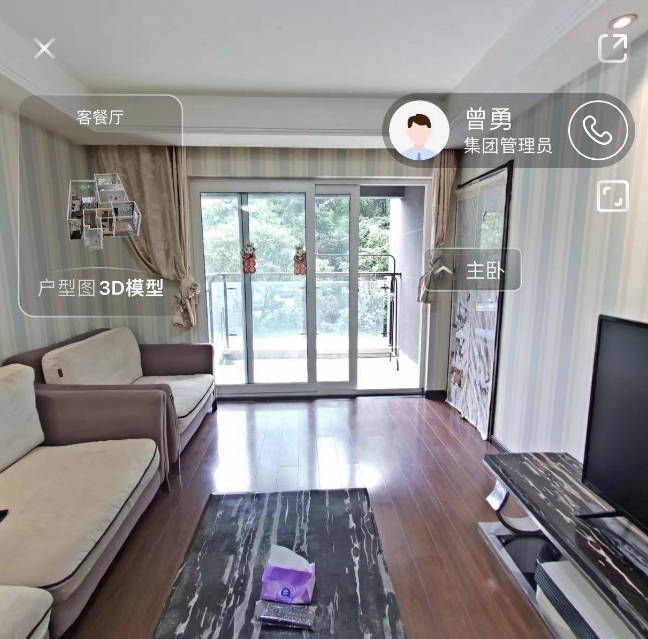Image resolution: width=648 pixels, height=639 pixels.
Task: Call agent 曾勇 by phone
Action: (597, 130)
